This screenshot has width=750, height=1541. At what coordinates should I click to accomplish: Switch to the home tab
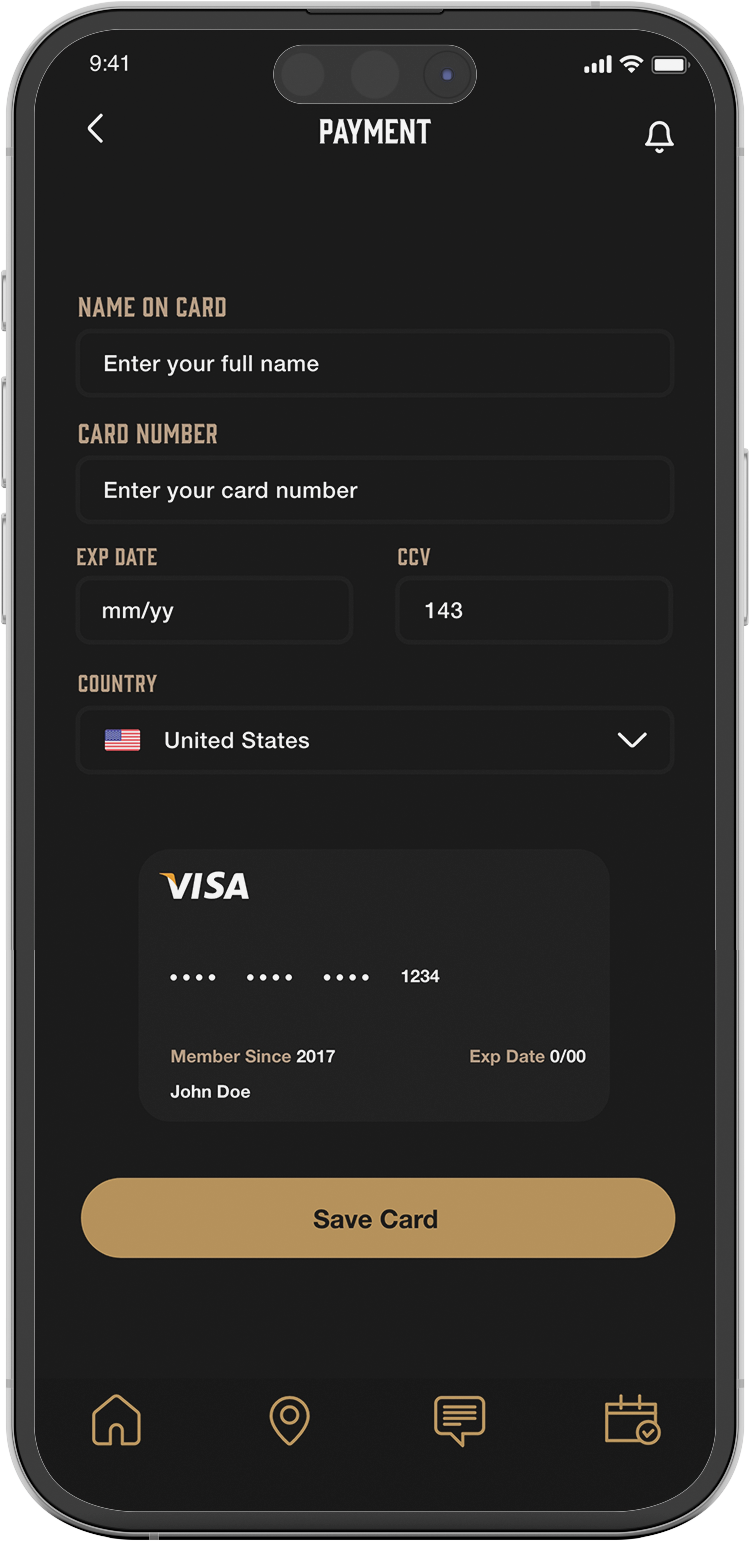coord(117,1420)
